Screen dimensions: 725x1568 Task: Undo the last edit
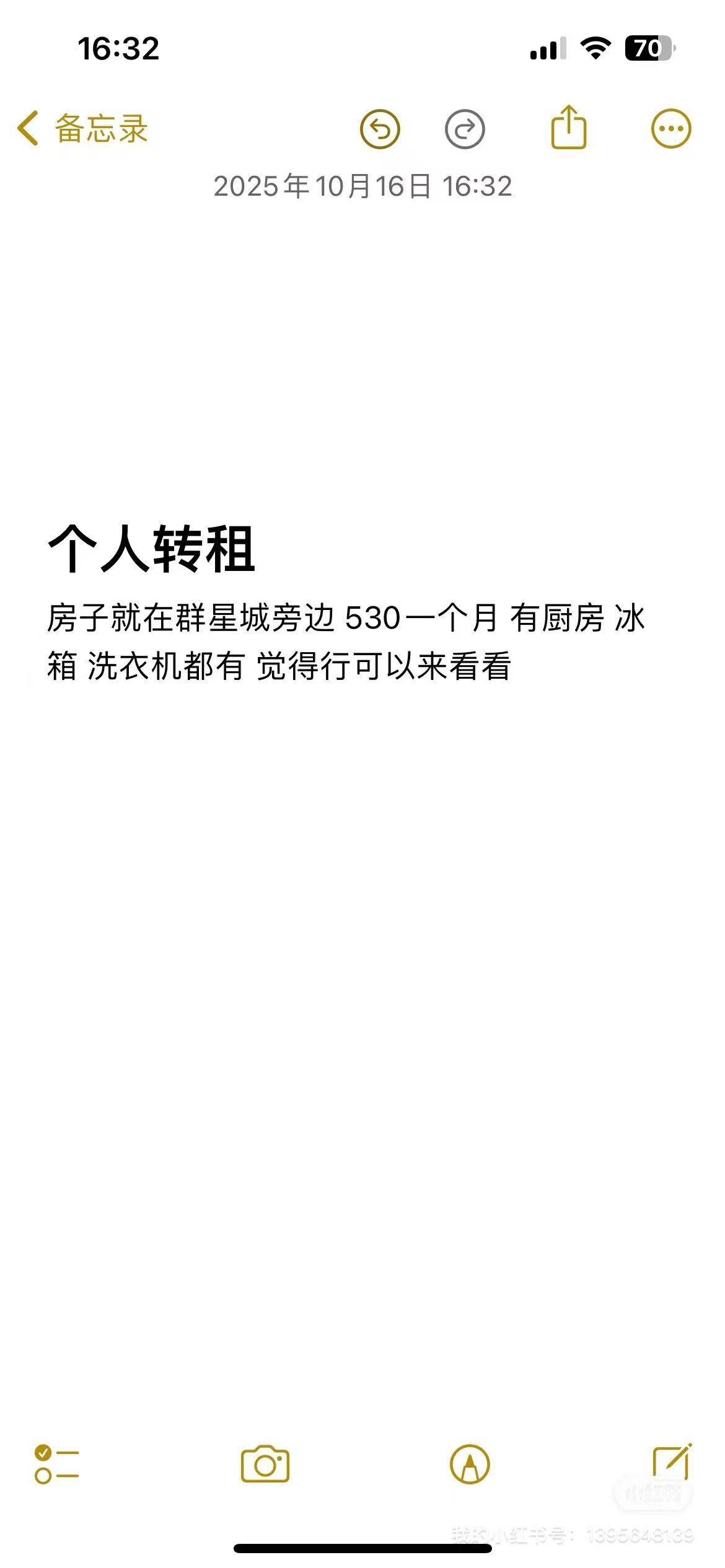pos(380,129)
